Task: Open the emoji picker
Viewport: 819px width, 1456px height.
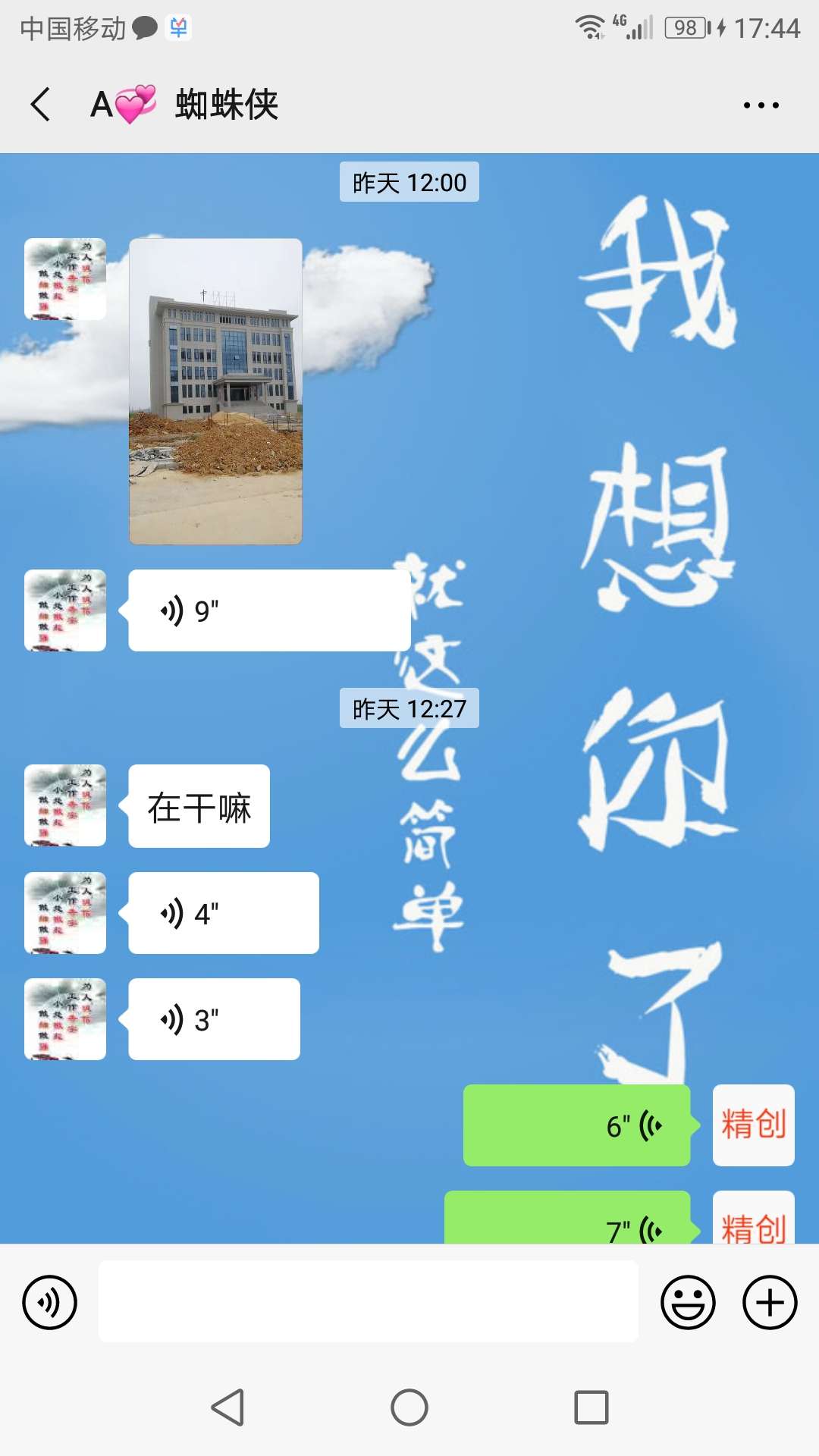Action: point(687,1301)
